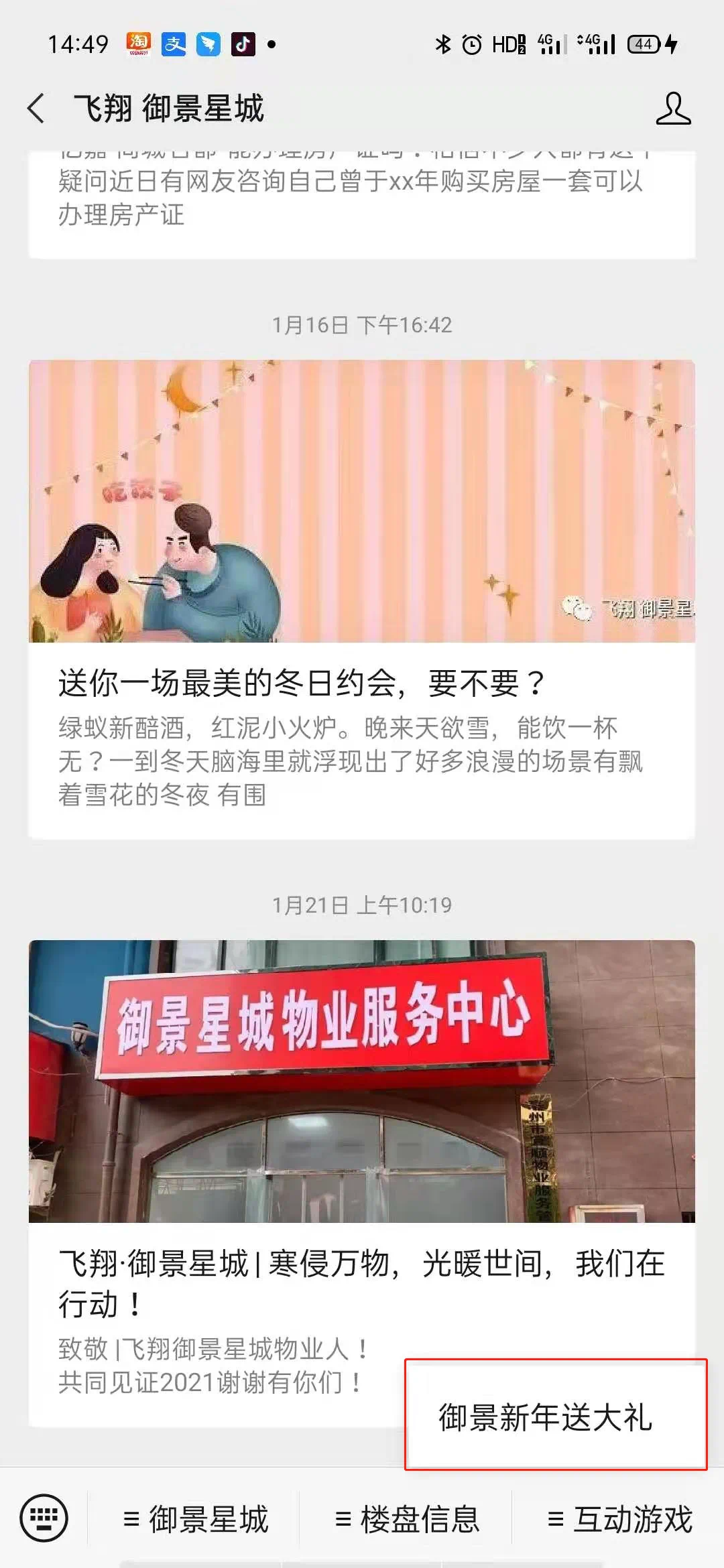Switch to keyboard input mode
Viewport: 724px width, 1568px height.
44,1518
